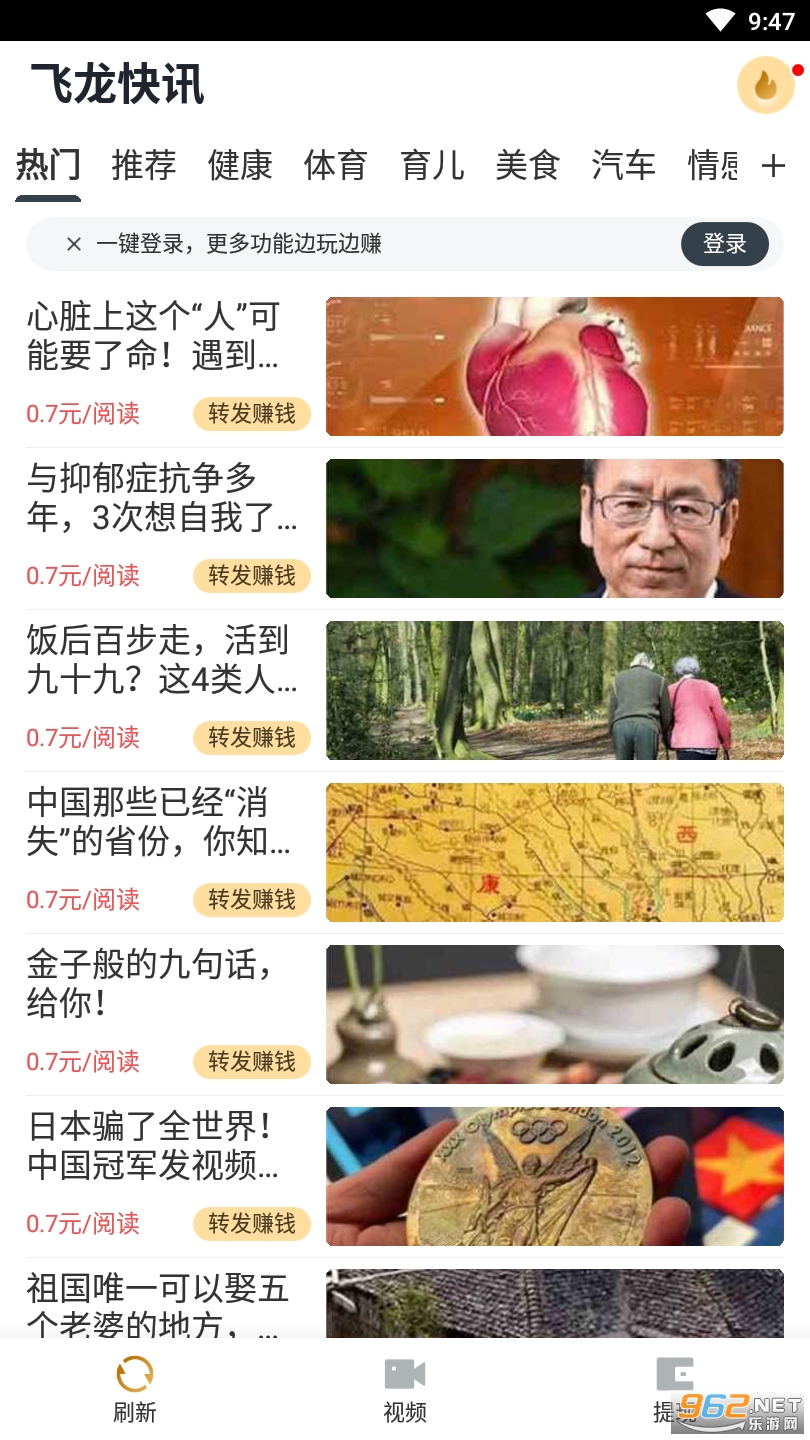The height and width of the screenshot is (1440, 810).
Task: Select the 体育 tab
Action: coord(336,165)
